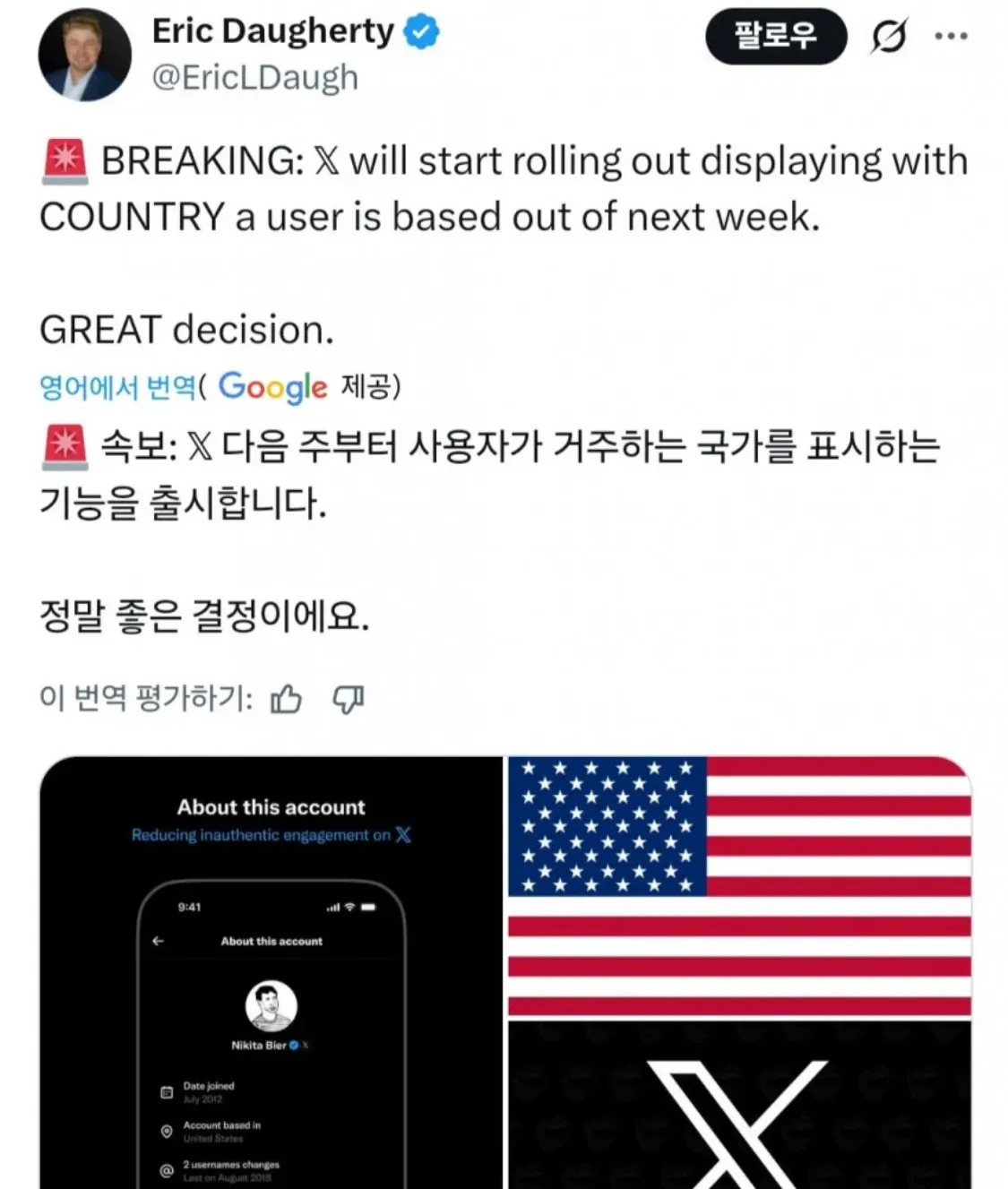
Task: Tap the 영어에서 번역 translation link
Action: click(117, 387)
